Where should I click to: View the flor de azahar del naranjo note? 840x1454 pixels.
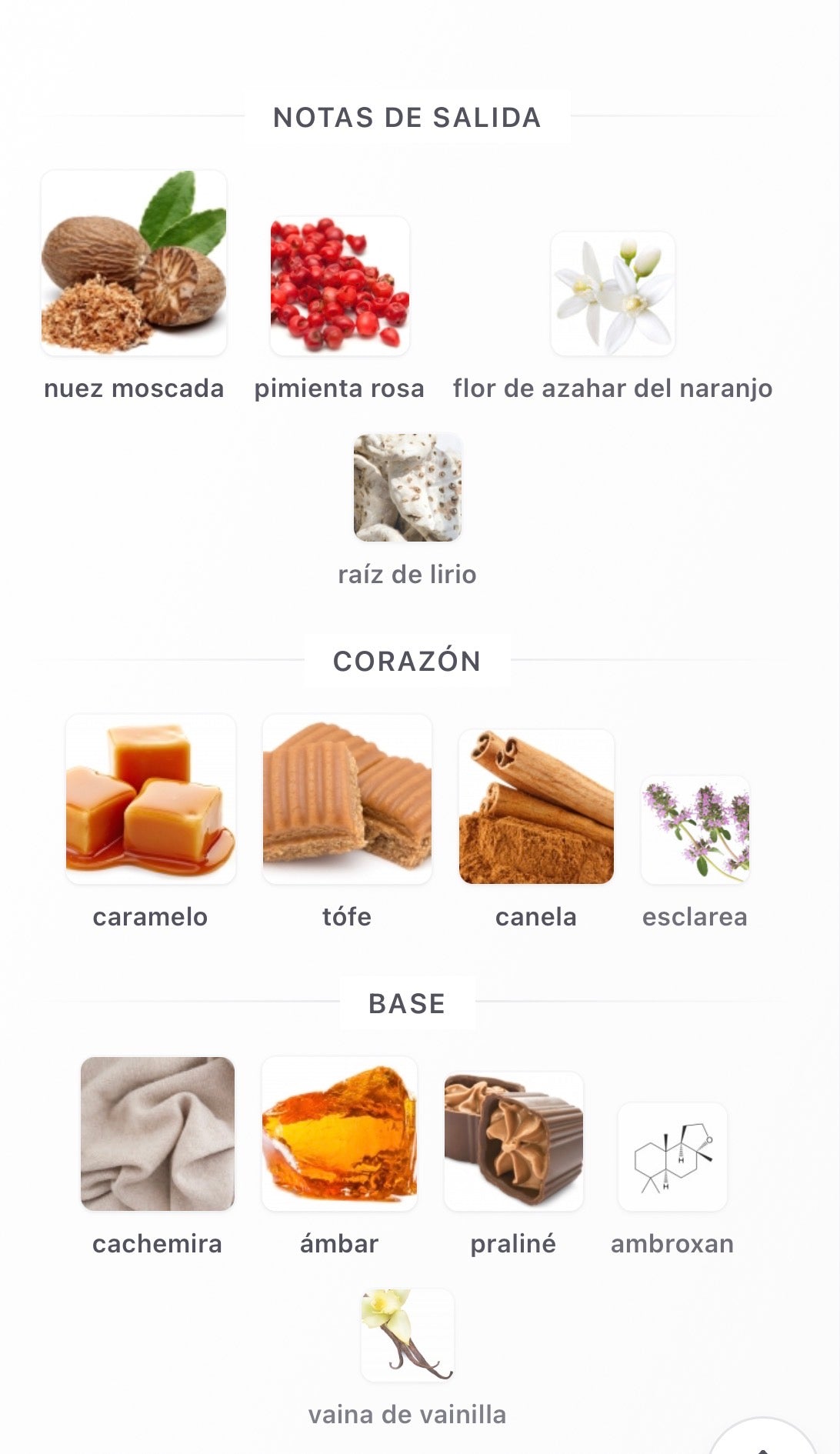coord(613,294)
